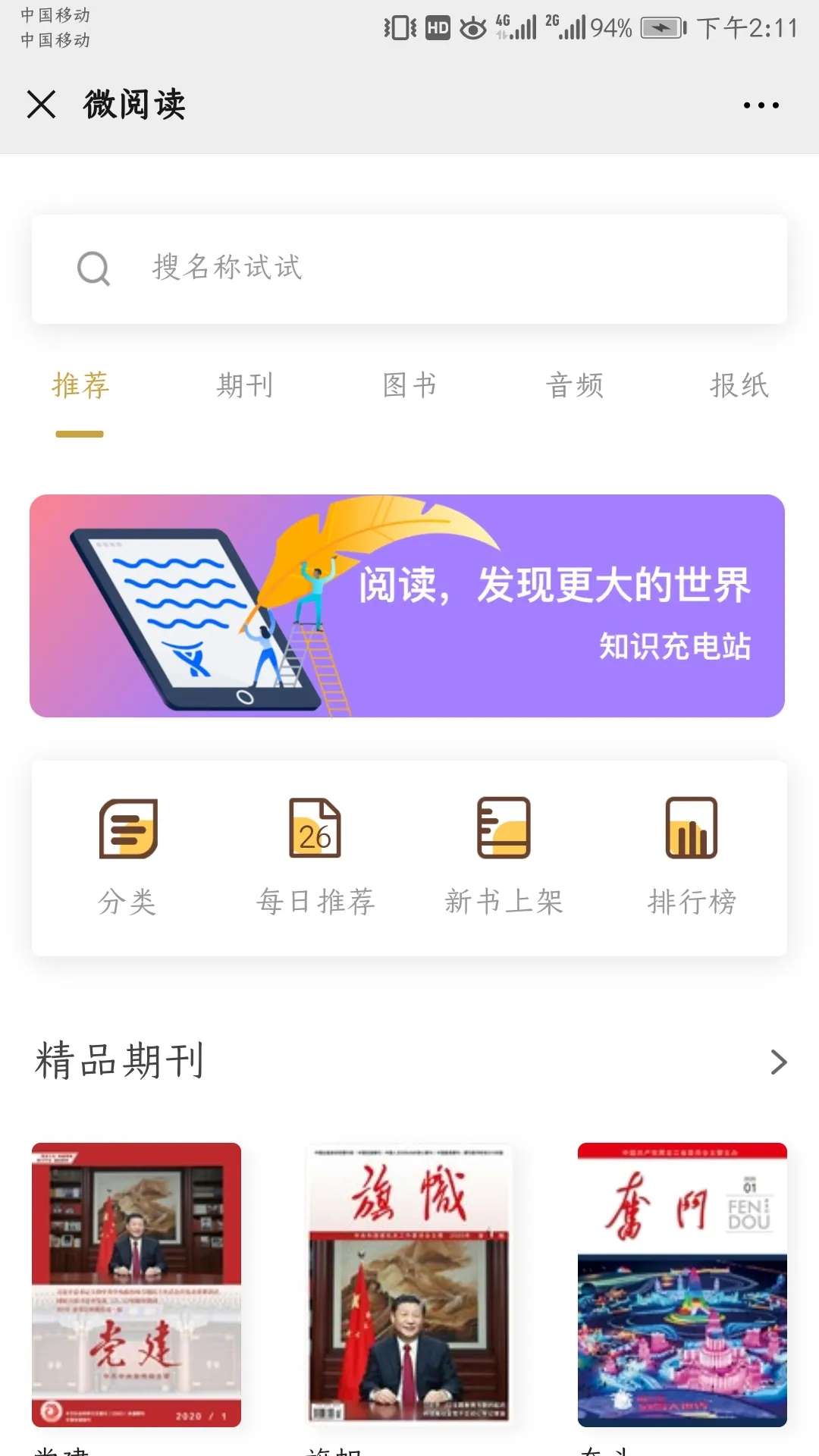Open the 知识充电站 reading banner
This screenshot has height=1456, width=819.
[x=407, y=606]
